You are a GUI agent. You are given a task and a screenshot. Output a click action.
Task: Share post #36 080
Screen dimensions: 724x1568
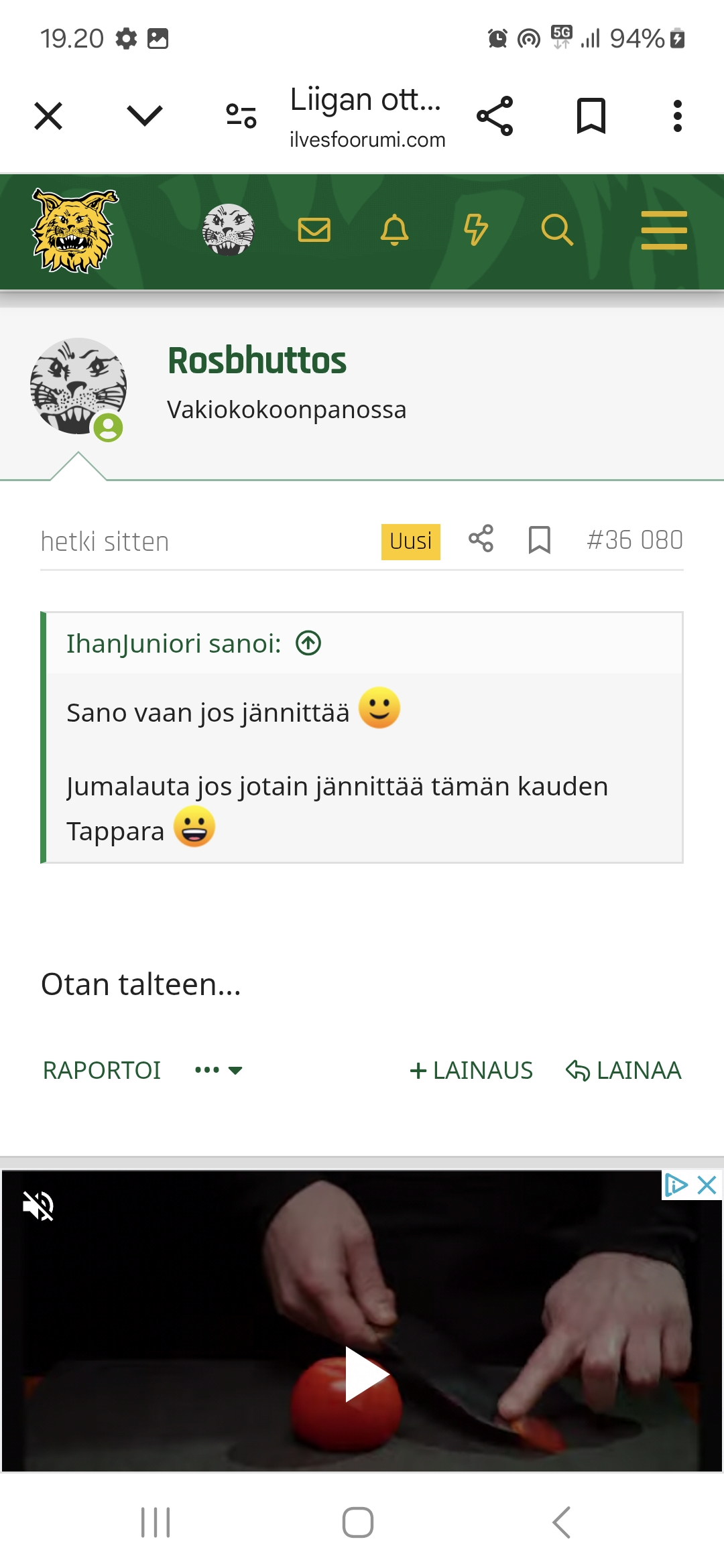click(481, 539)
